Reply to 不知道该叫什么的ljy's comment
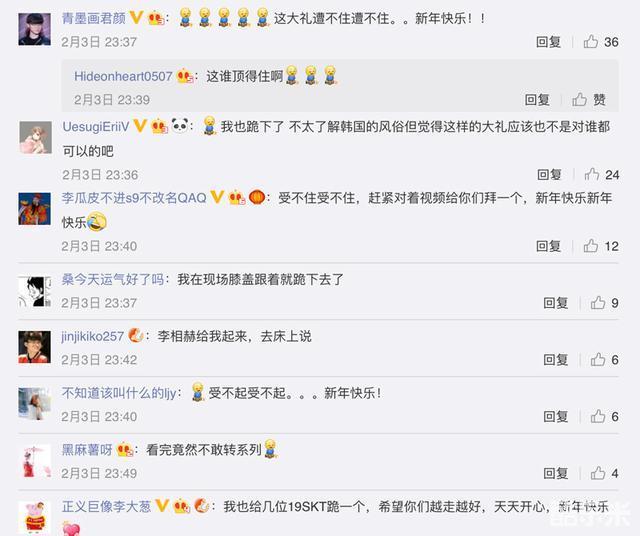The height and width of the screenshot is (536, 640). 555,417
